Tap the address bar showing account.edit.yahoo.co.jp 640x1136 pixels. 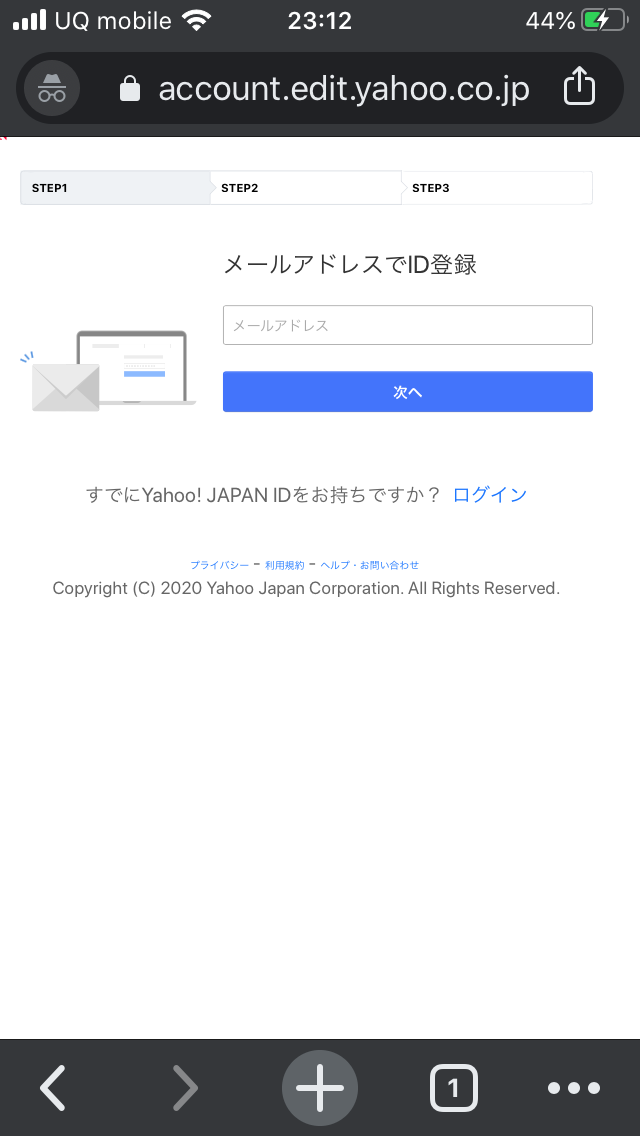344,89
